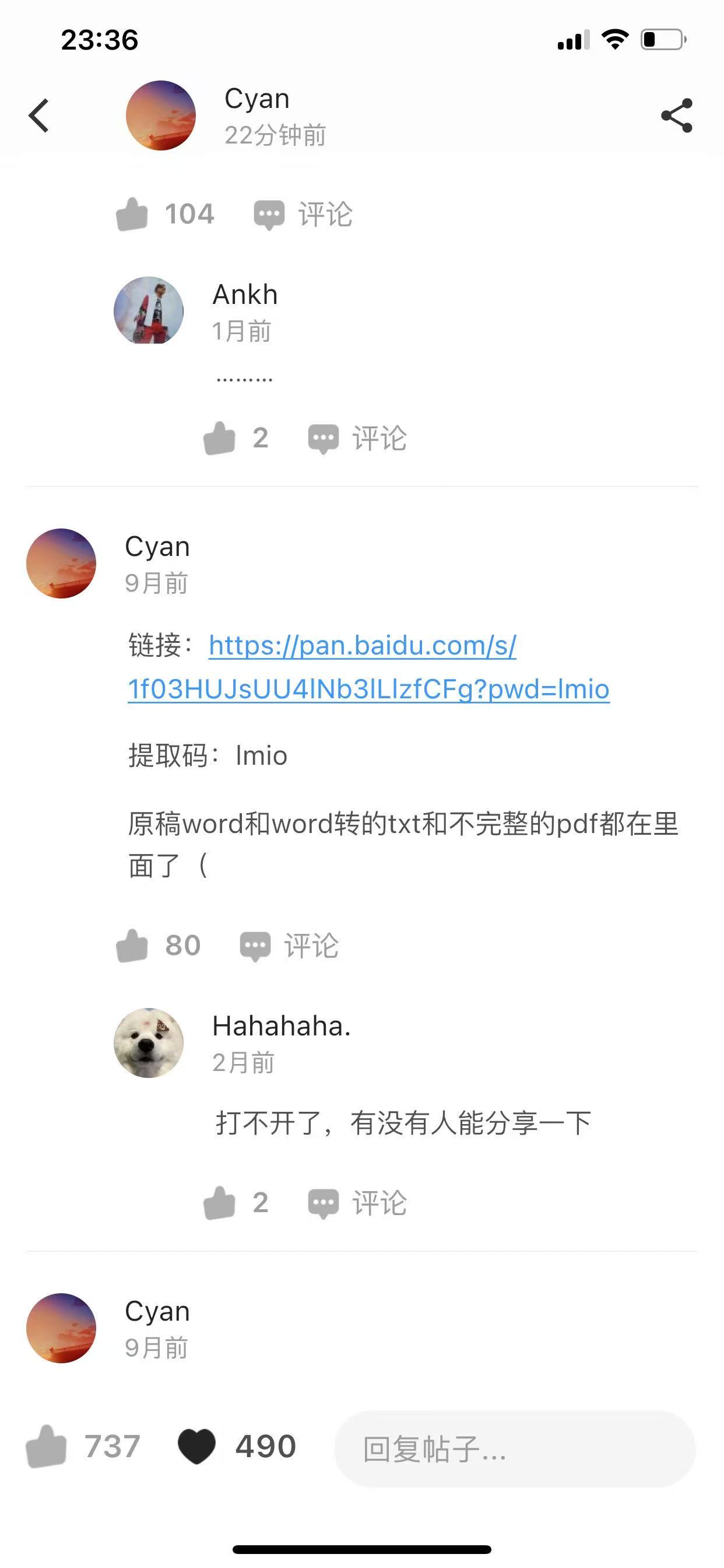Open Cyan's avatar in the header
The height and width of the screenshot is (1568, 724).
[x=161, y=116]
